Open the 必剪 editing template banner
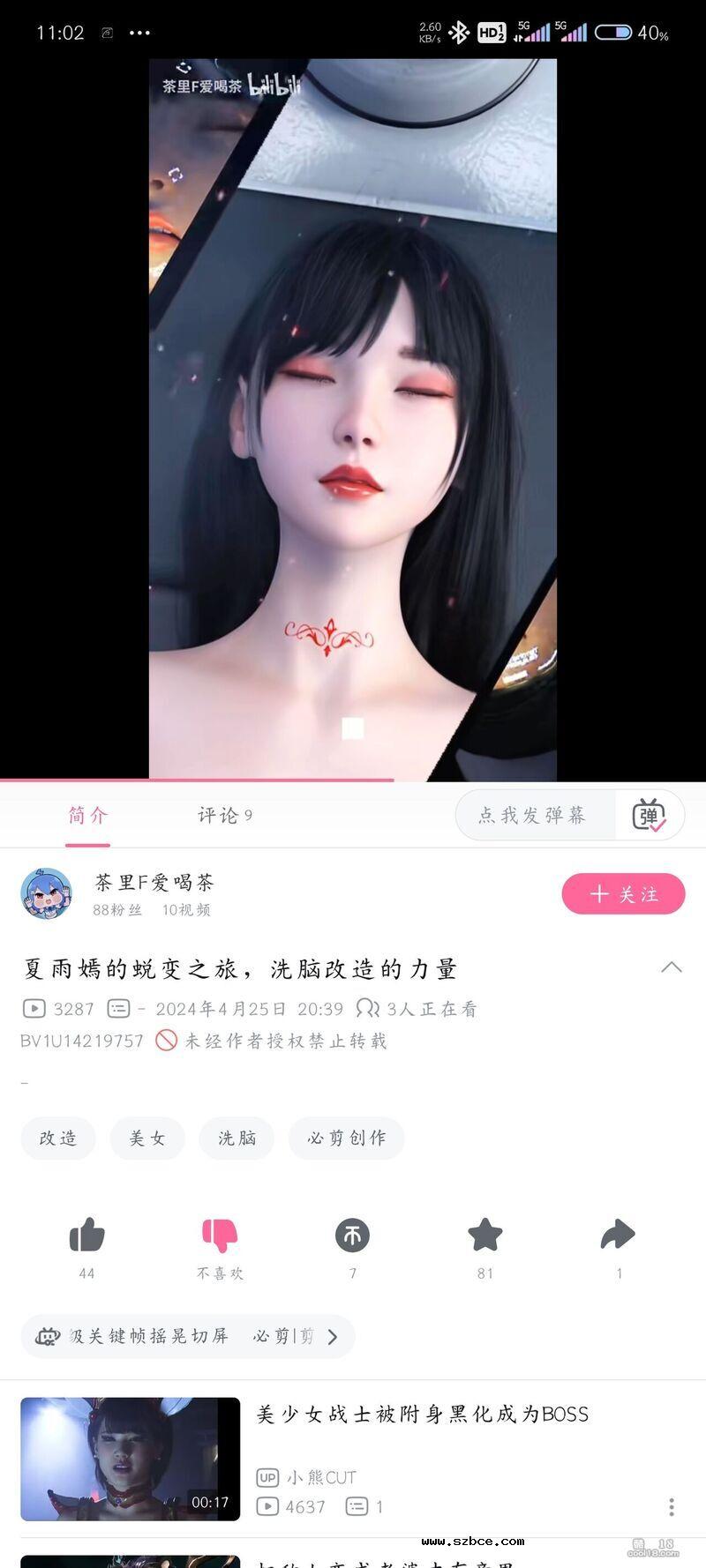The height and width of the screenshot is (1568, 706). pyautogui.click(x=188, y=1337)
